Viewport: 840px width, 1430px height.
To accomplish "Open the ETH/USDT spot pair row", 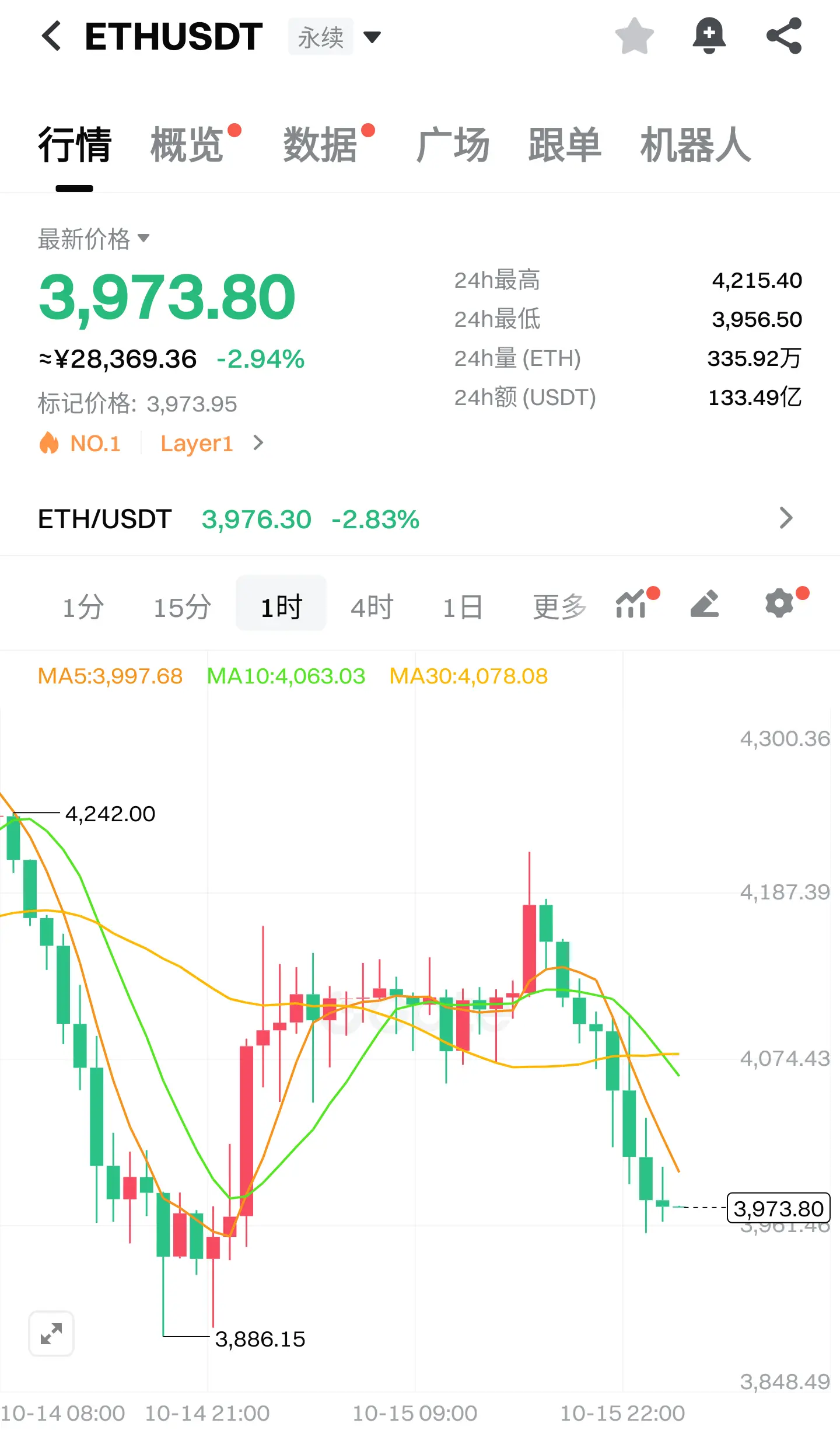I will click(420, 519).
